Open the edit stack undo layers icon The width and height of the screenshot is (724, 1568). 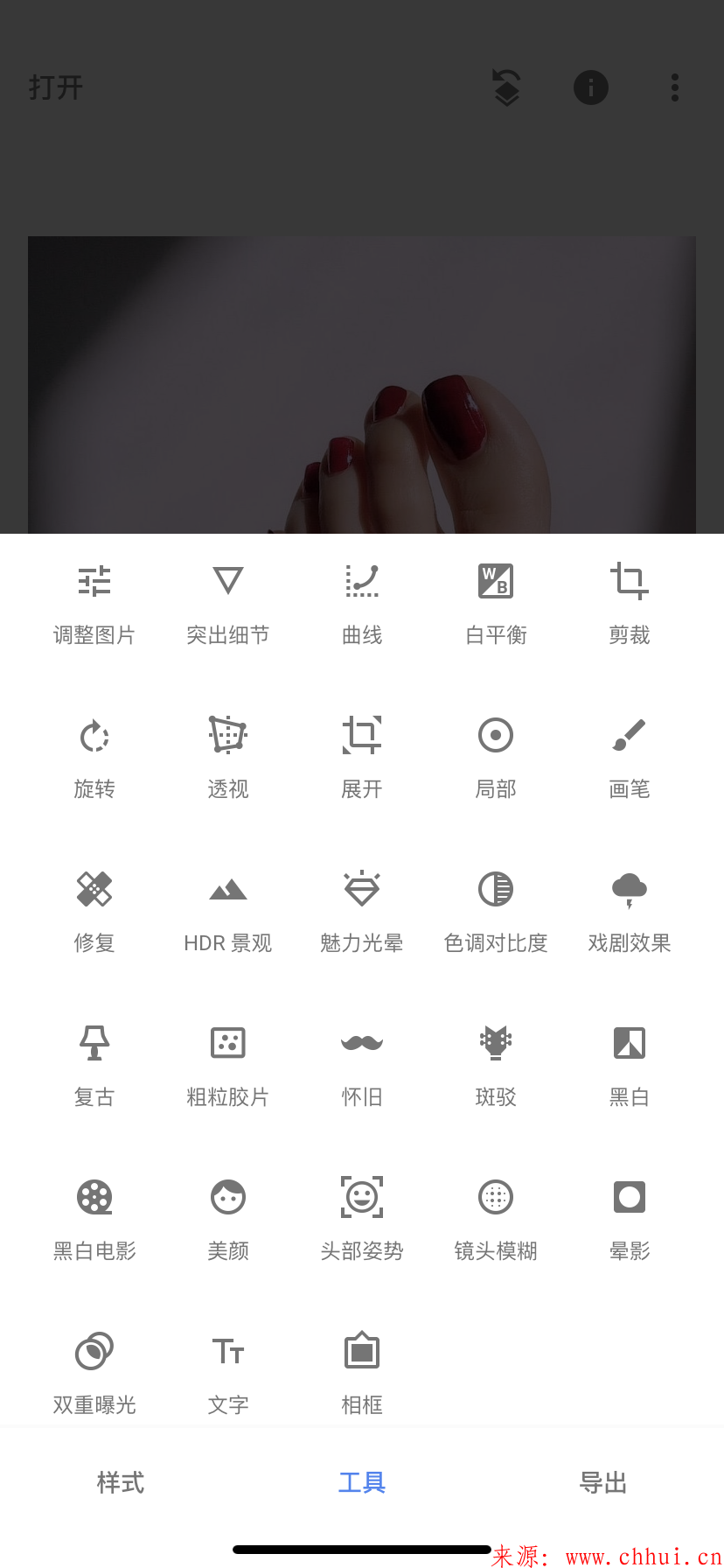coord(506,87)
